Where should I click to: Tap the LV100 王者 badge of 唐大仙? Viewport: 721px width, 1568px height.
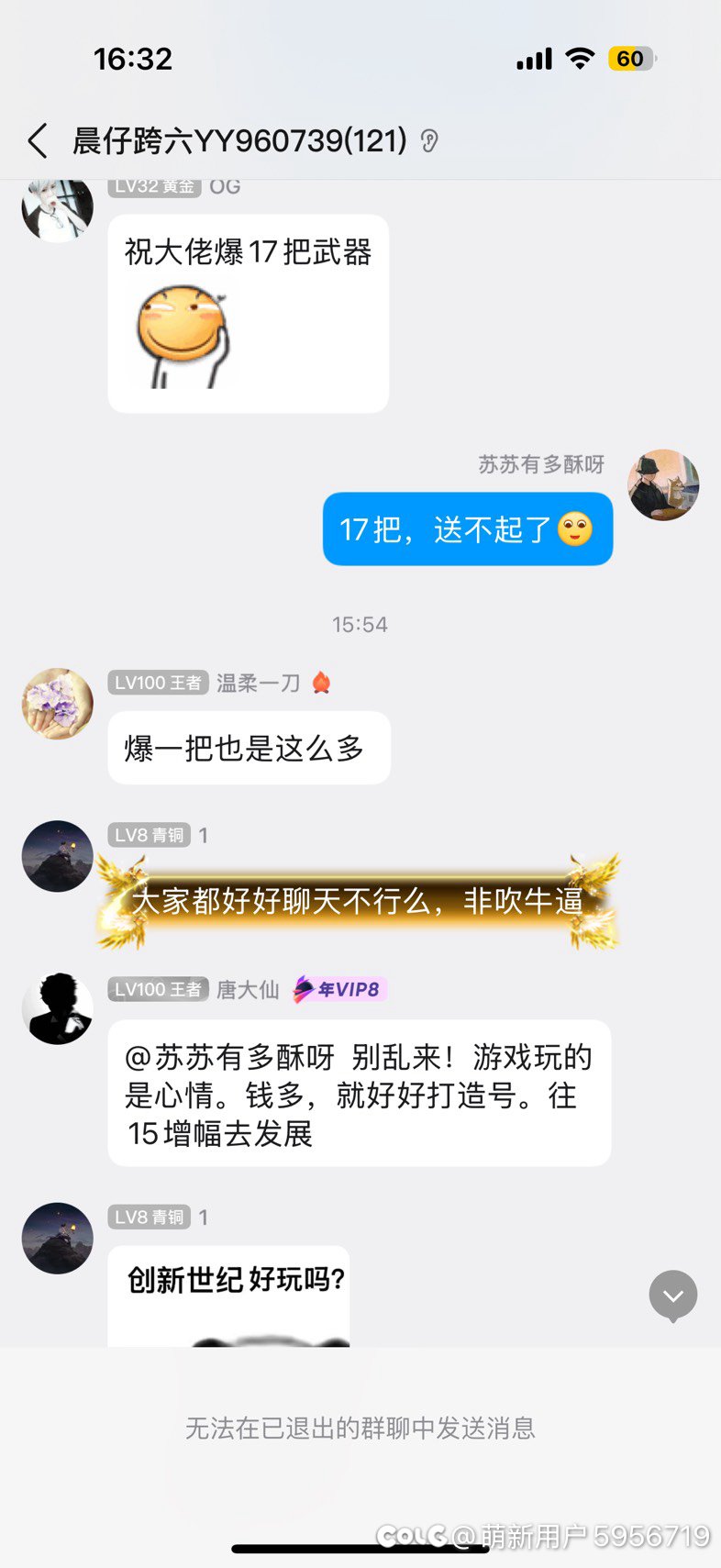pos(158,990)
